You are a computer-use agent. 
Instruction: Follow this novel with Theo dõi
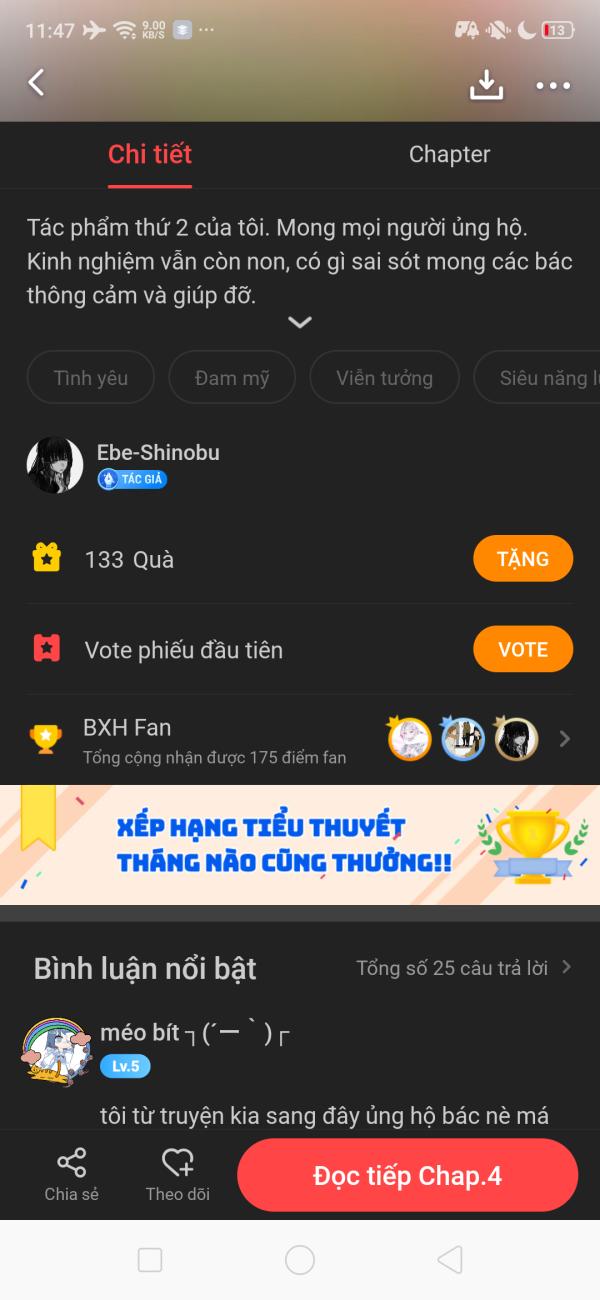click(178, 1174)
